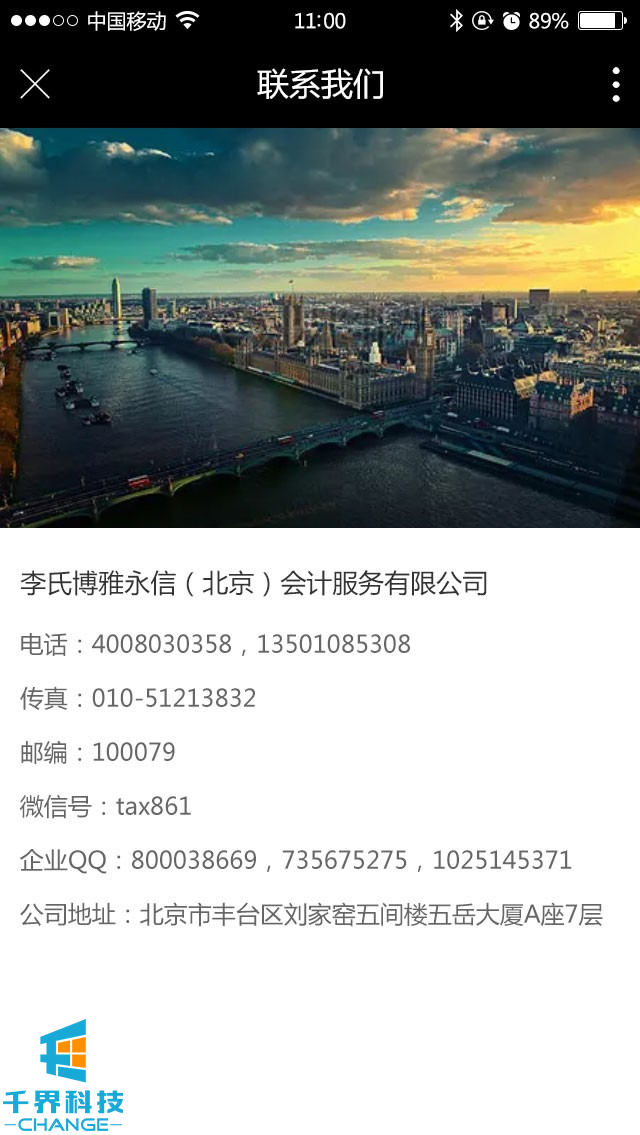The image size is (640, 1135).
Task: Close the 联系我们 page
Action: point(35,85)
